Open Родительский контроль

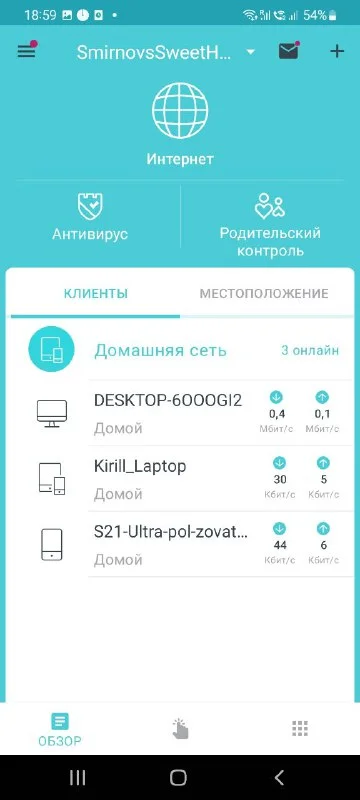tap(270, 224)
